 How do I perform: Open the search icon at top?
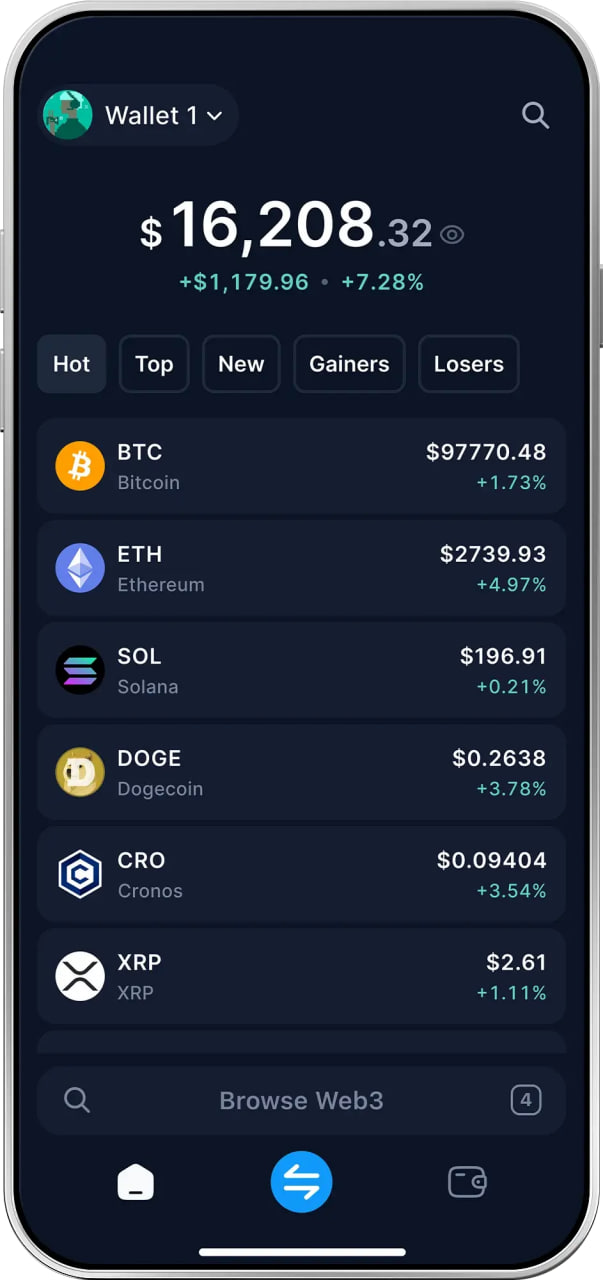tap(535, 116)
